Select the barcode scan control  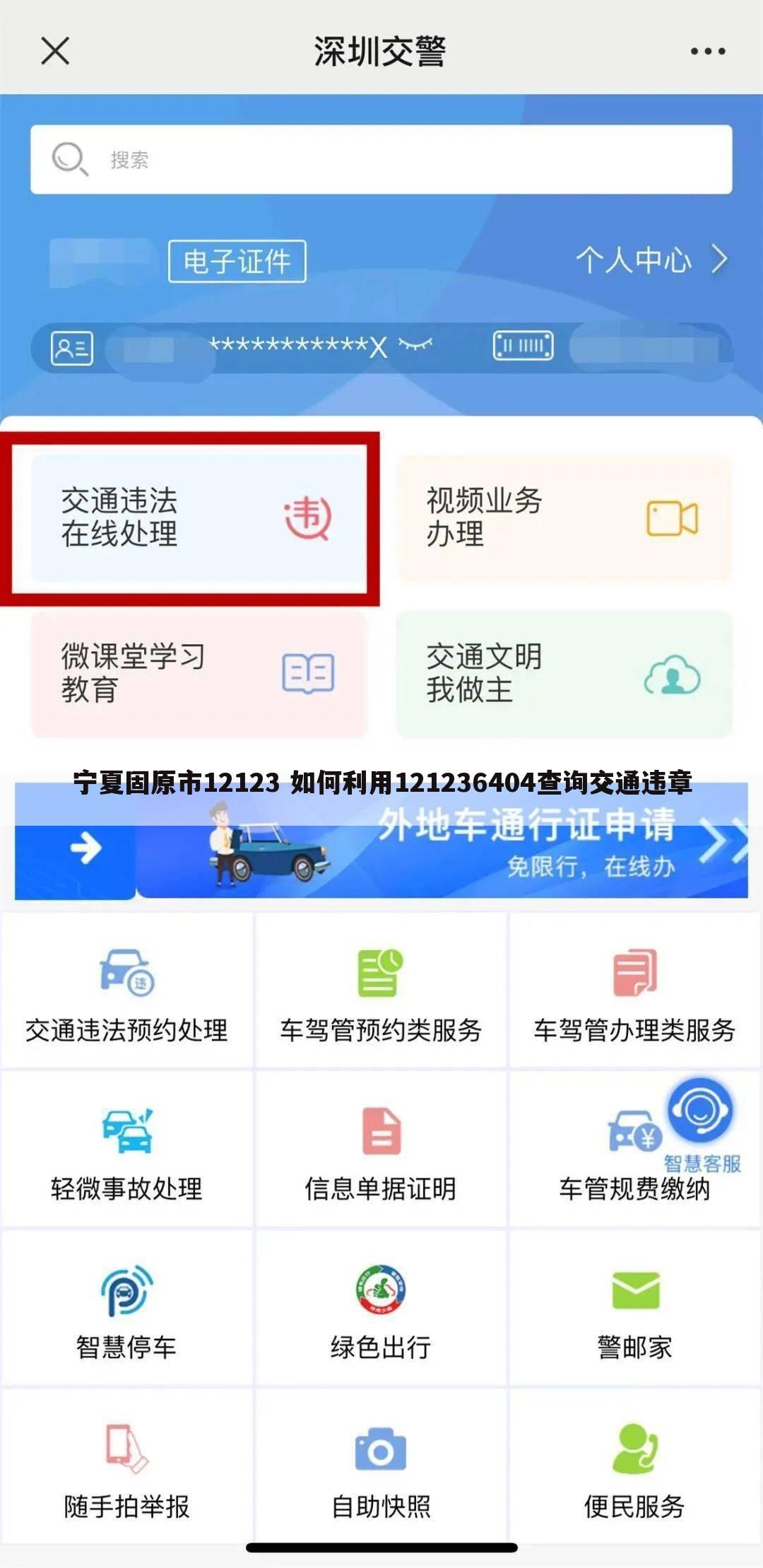[523, 344]
